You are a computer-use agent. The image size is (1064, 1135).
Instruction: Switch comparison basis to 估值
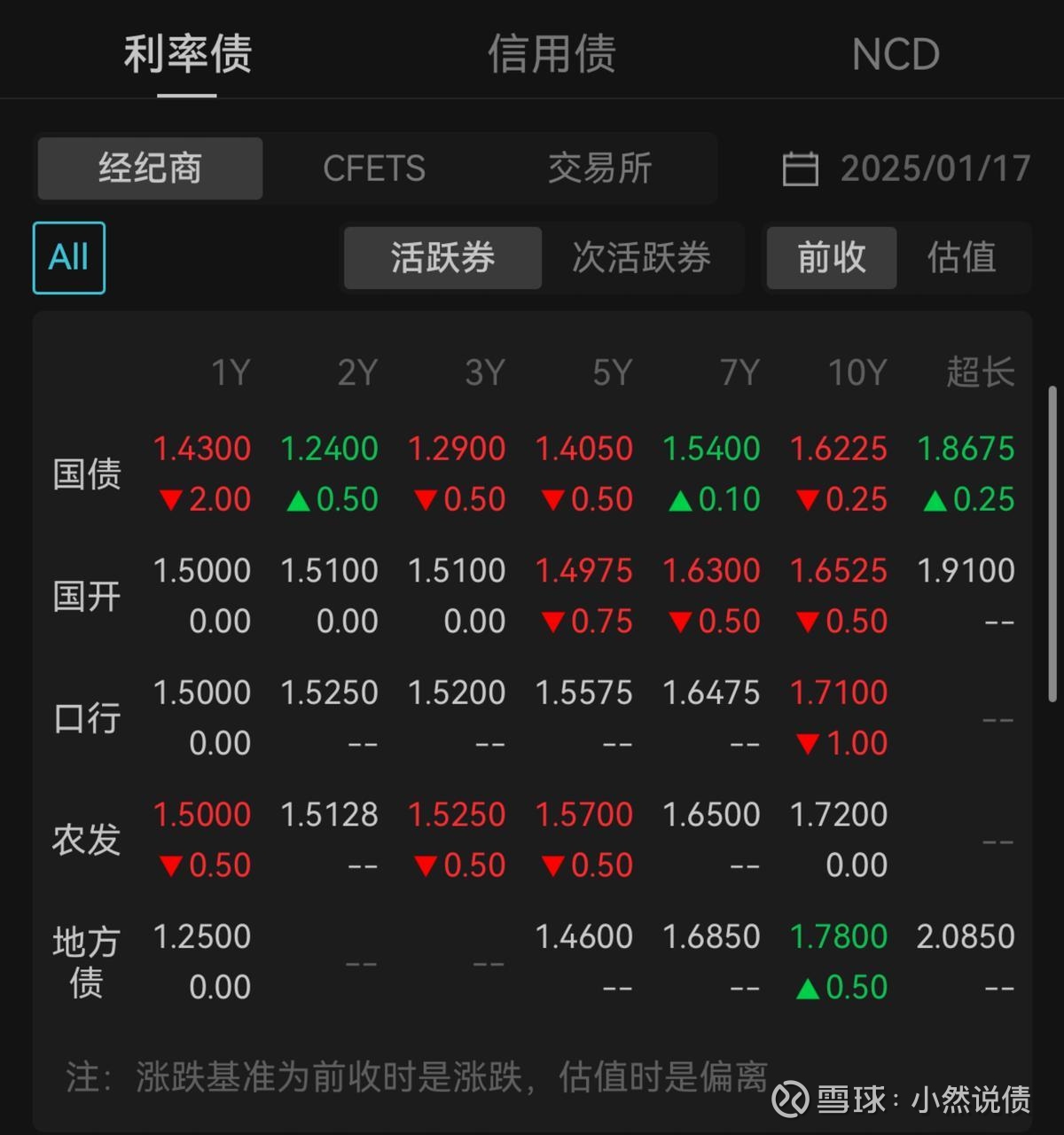pyautogui.click(x=963, y=258)
